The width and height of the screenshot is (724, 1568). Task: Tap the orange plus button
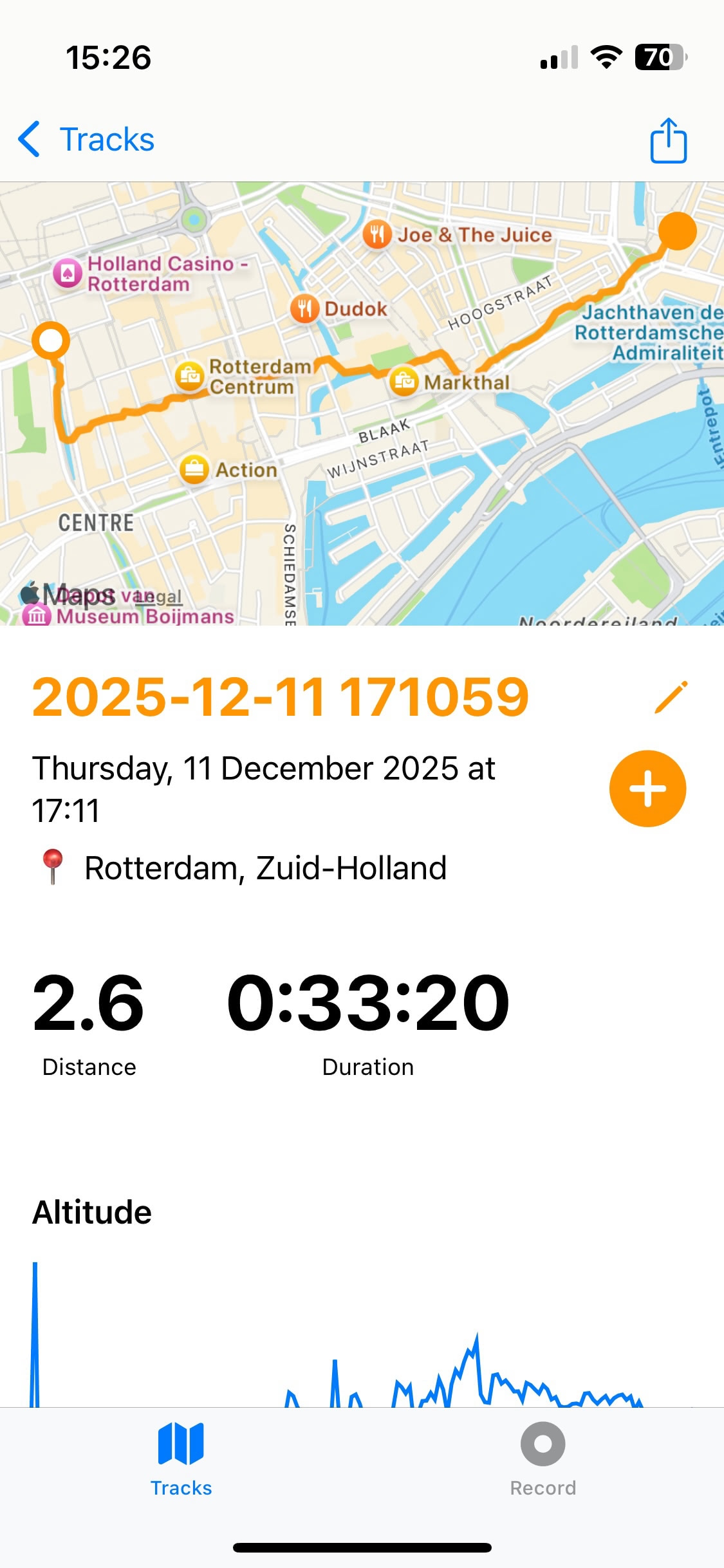coord(647,789)
